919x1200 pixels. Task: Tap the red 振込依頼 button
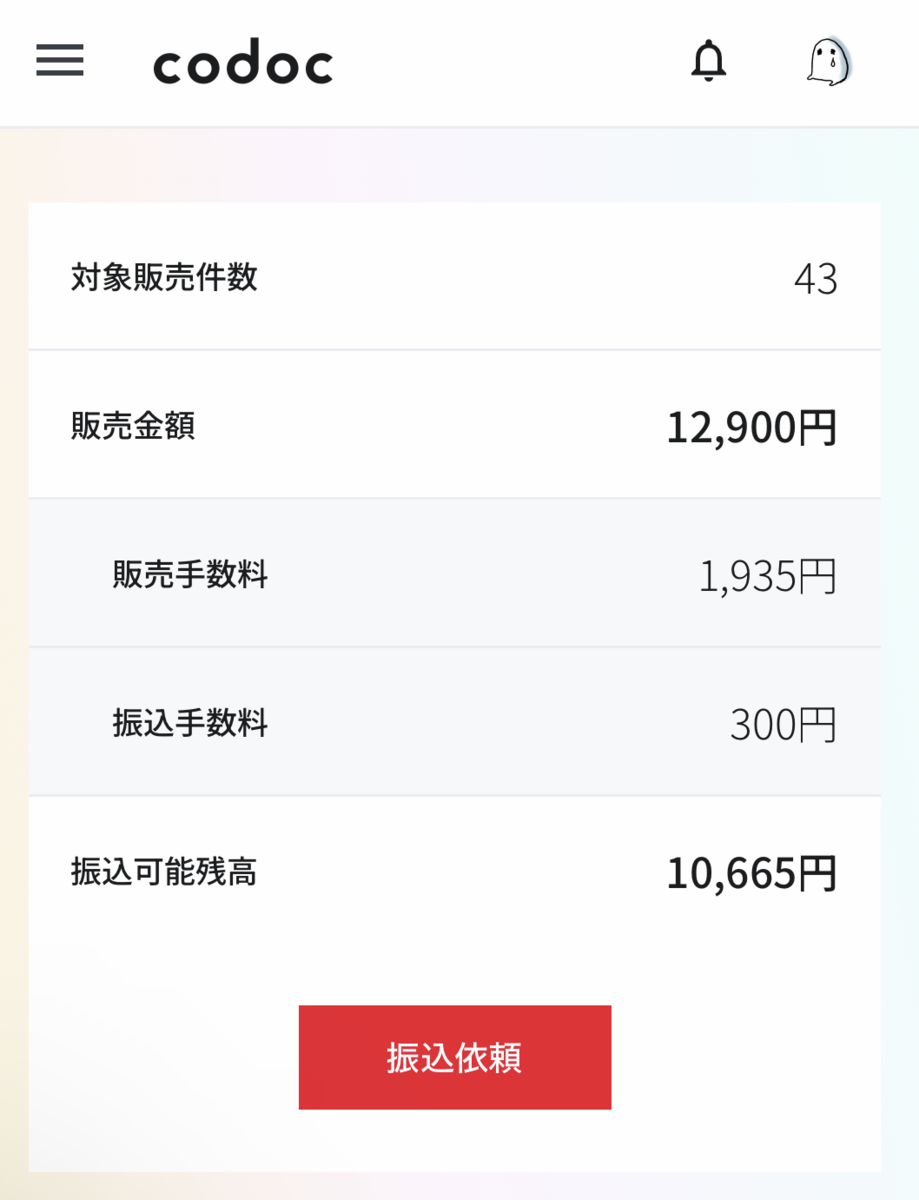[x=454, y=1057]
